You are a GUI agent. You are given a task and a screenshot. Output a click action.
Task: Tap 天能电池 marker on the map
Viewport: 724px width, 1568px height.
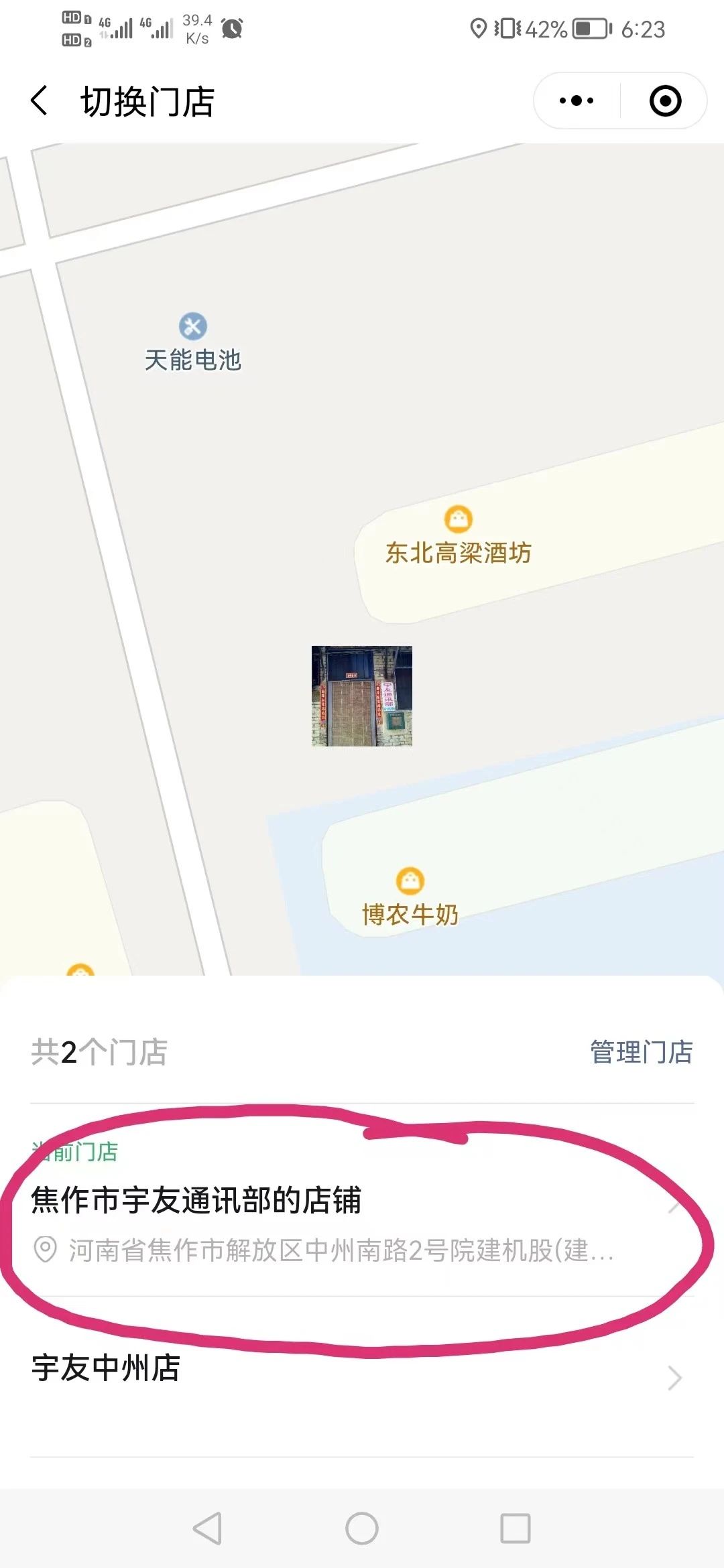[193, 327]
